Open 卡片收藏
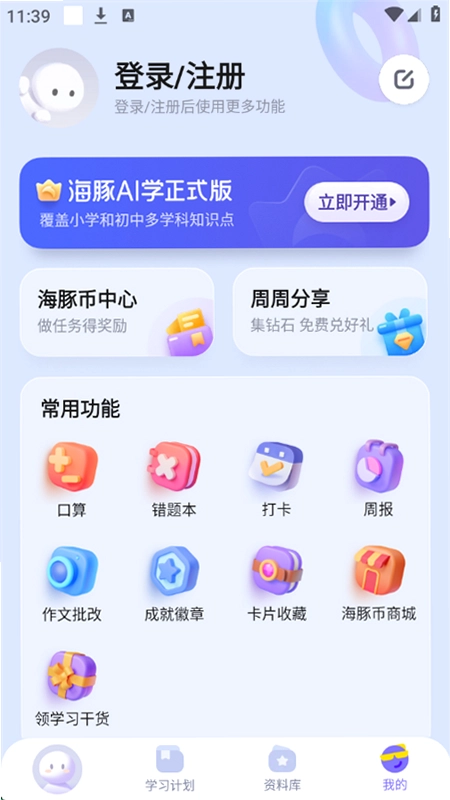450x800 pixels. coord(277,584)
